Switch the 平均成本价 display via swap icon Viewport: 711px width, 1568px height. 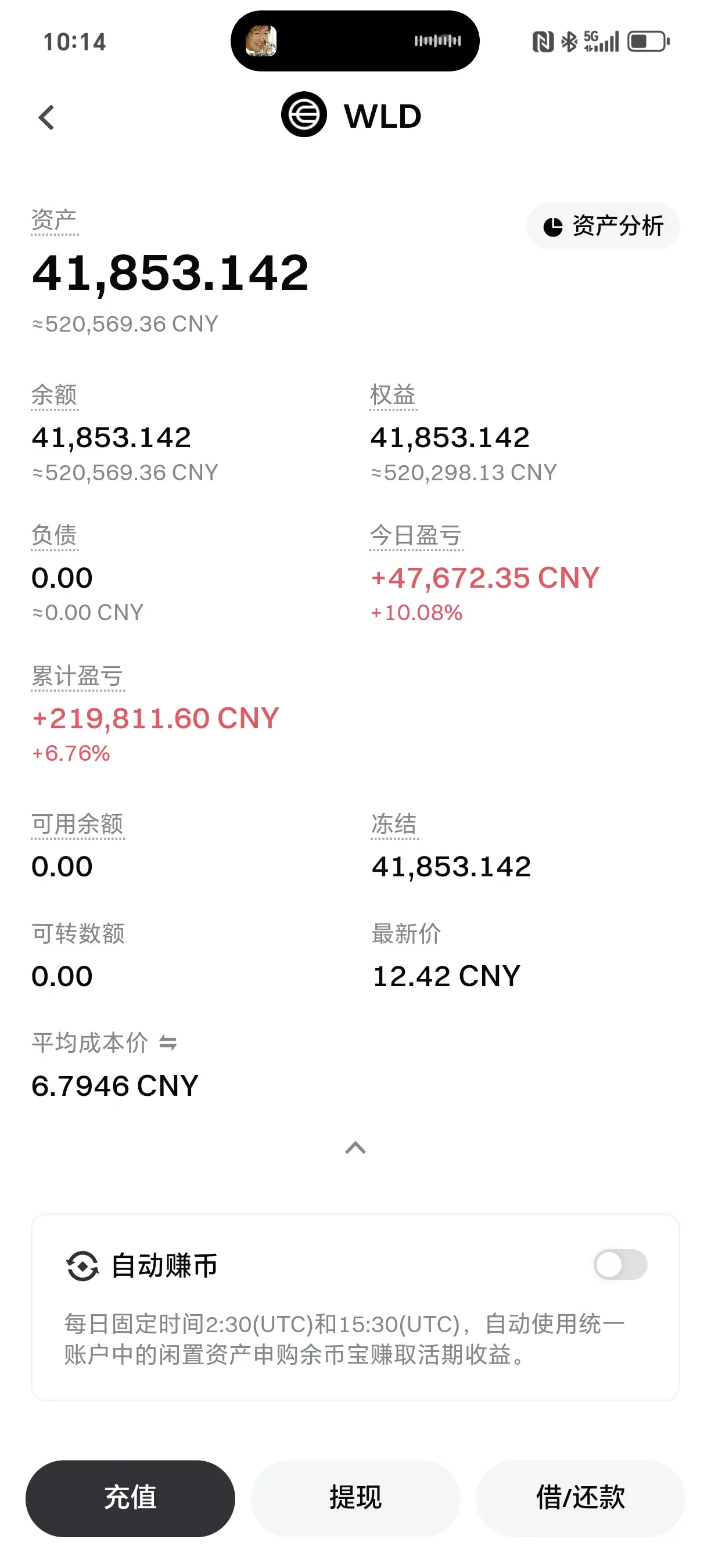(x=168, y=1044)
